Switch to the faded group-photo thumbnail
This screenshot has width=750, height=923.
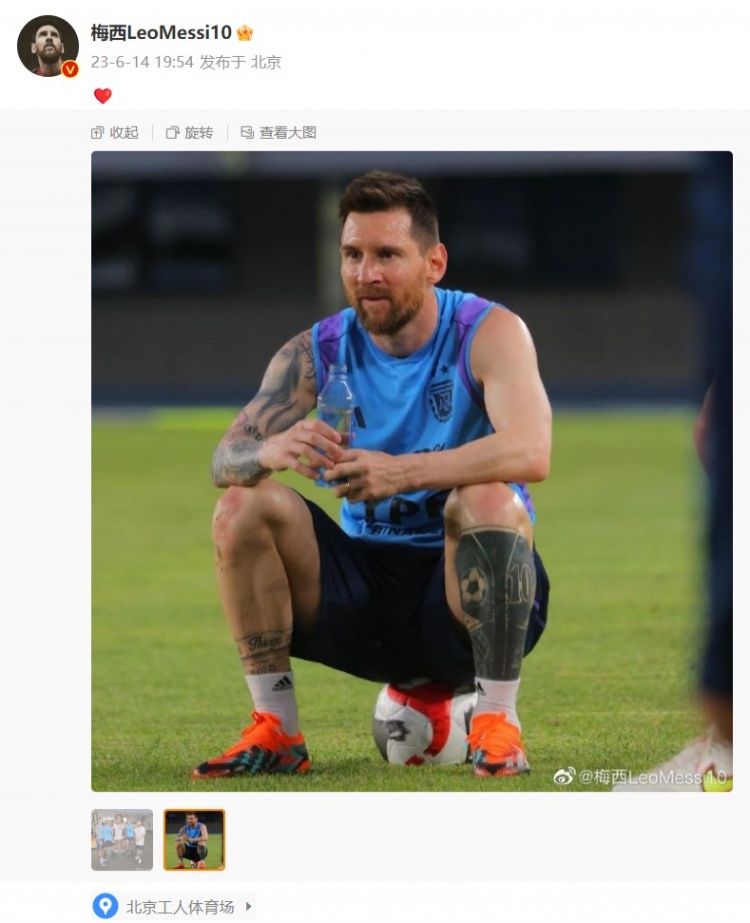[120, 841]
